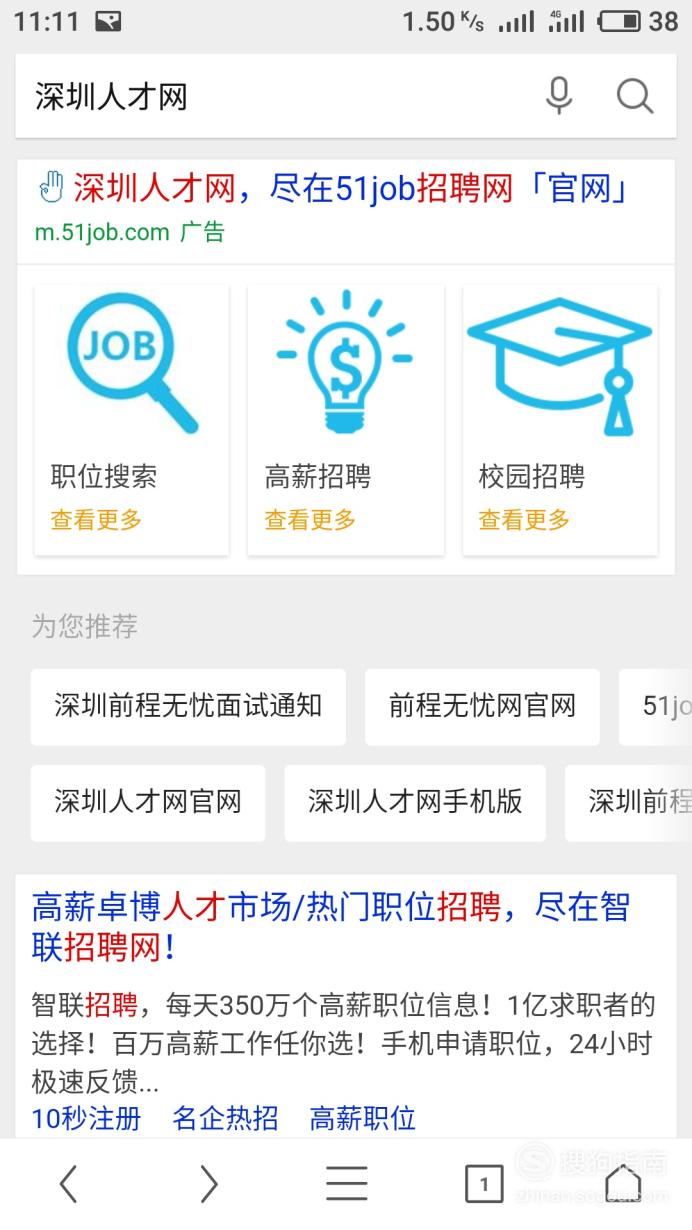The width and height of the screenshot is (692, 1230).
Task: Open the 职位搜索 card
Action: (x=132, y=419)
